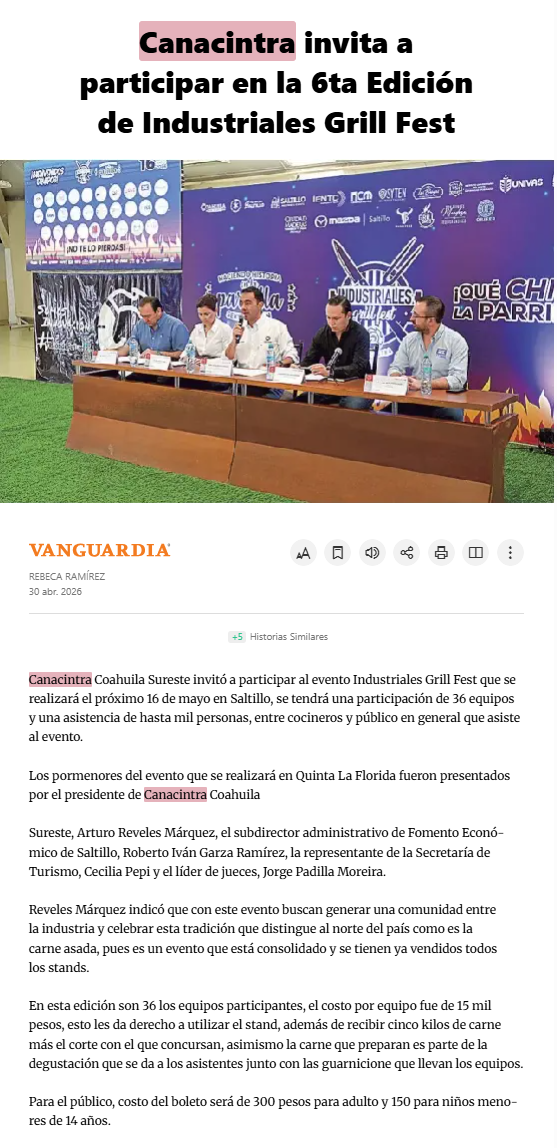Open the three-dot overflow menu
The height and width of the screenshot is (1148, 557).
(x=510, y=553)
